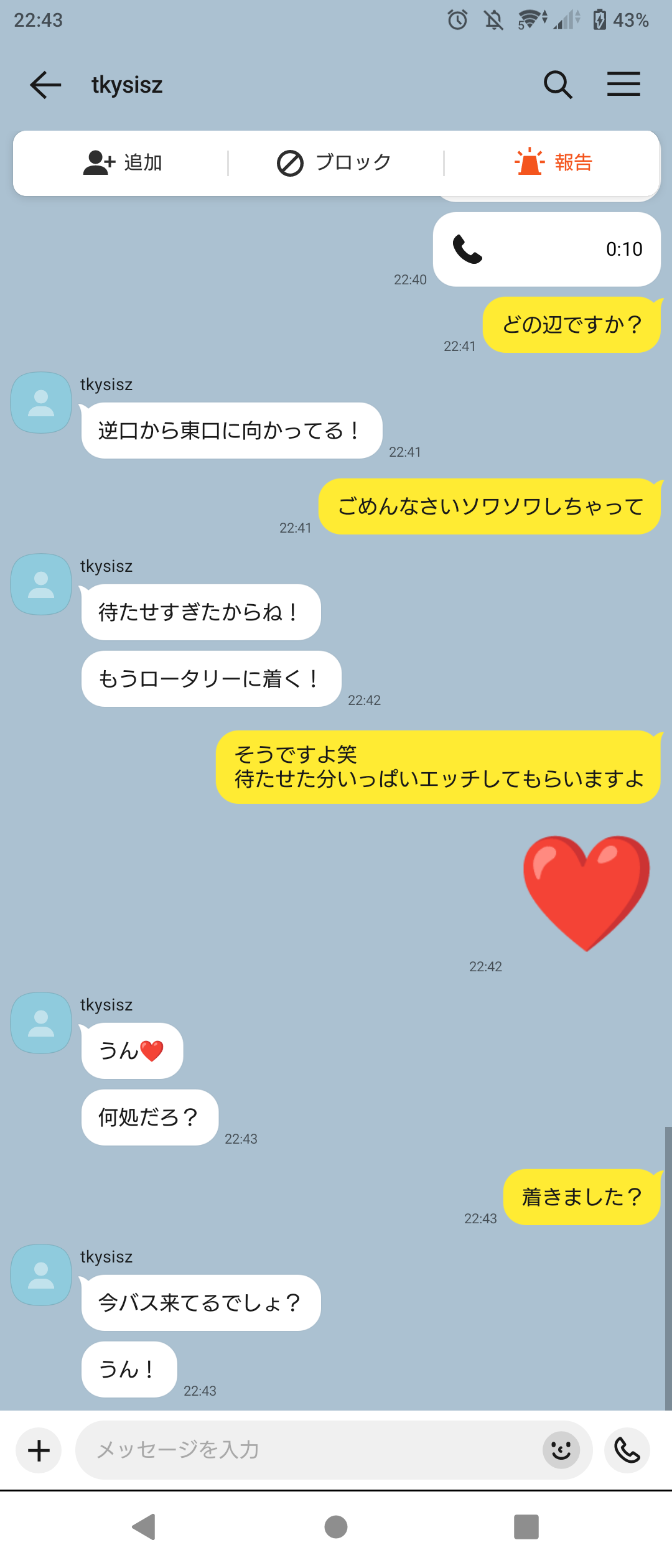Image resolution: width=672 pixels, height=1568 pixels.
Task: Open tkysisz's profile avatar next to 逆口から東口に向かってる
Action: click(41, 403)
